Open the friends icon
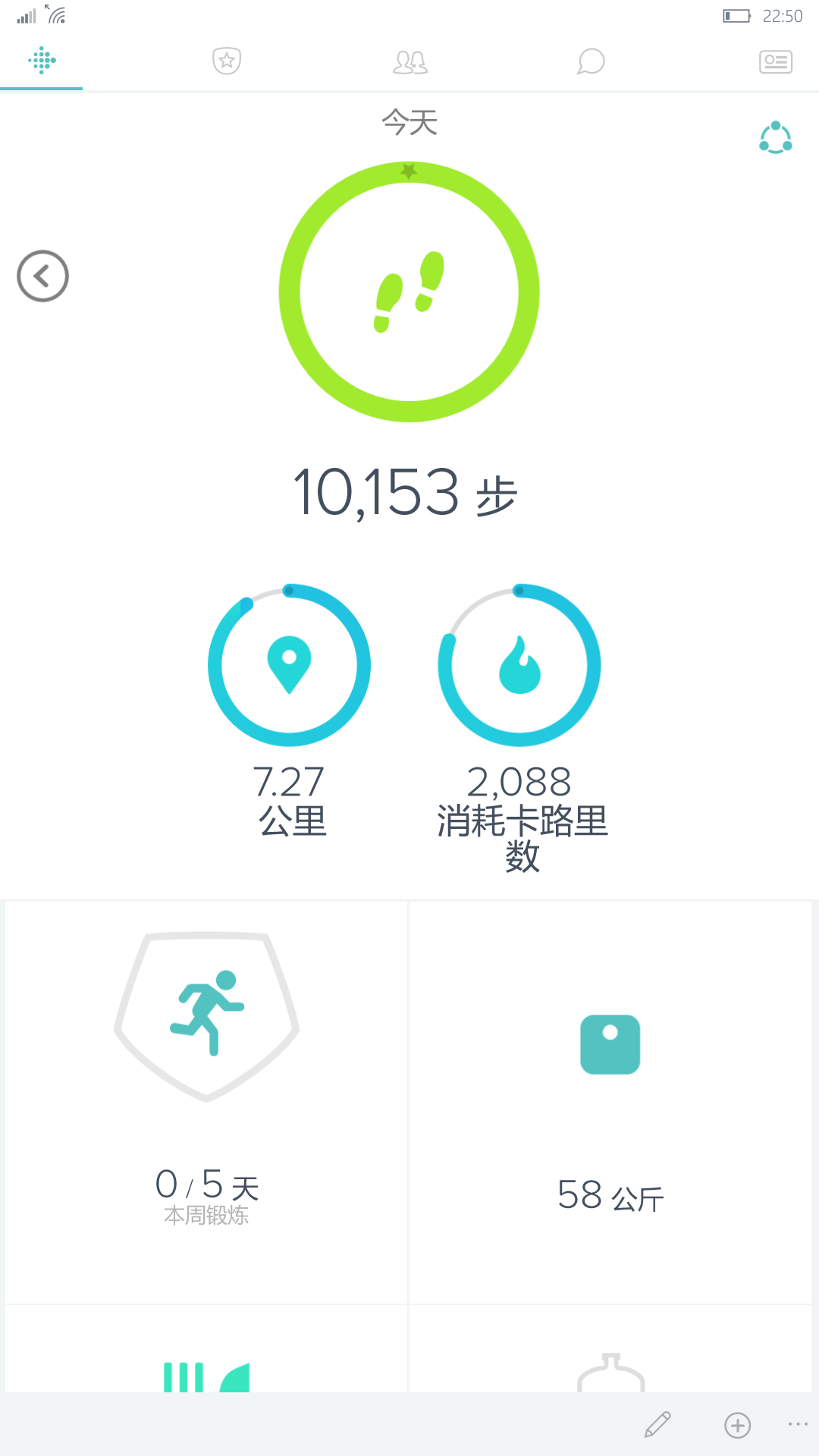Image resolution: width=819 pixels, height=1456 pixels. 409,61
